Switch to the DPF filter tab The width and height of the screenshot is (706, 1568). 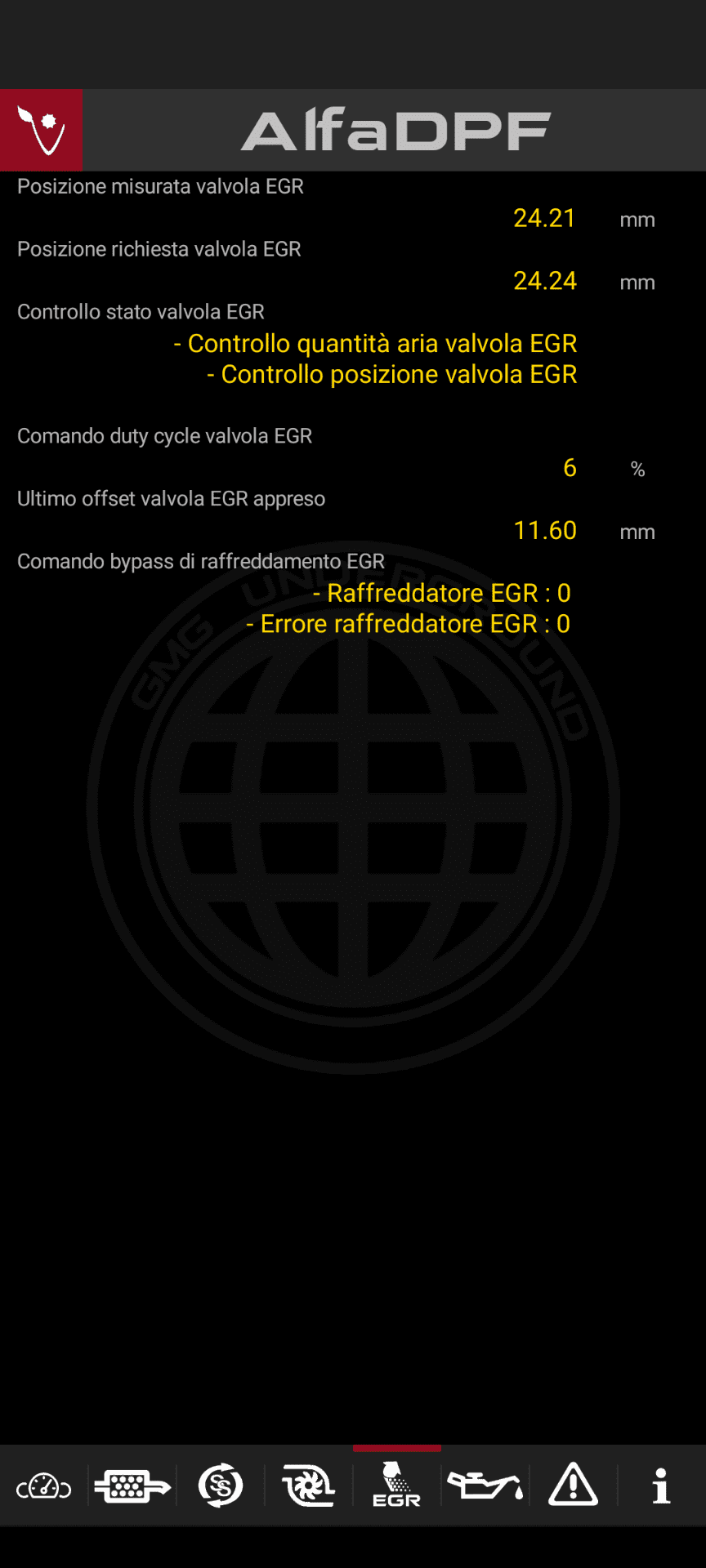pos(132,1486)
